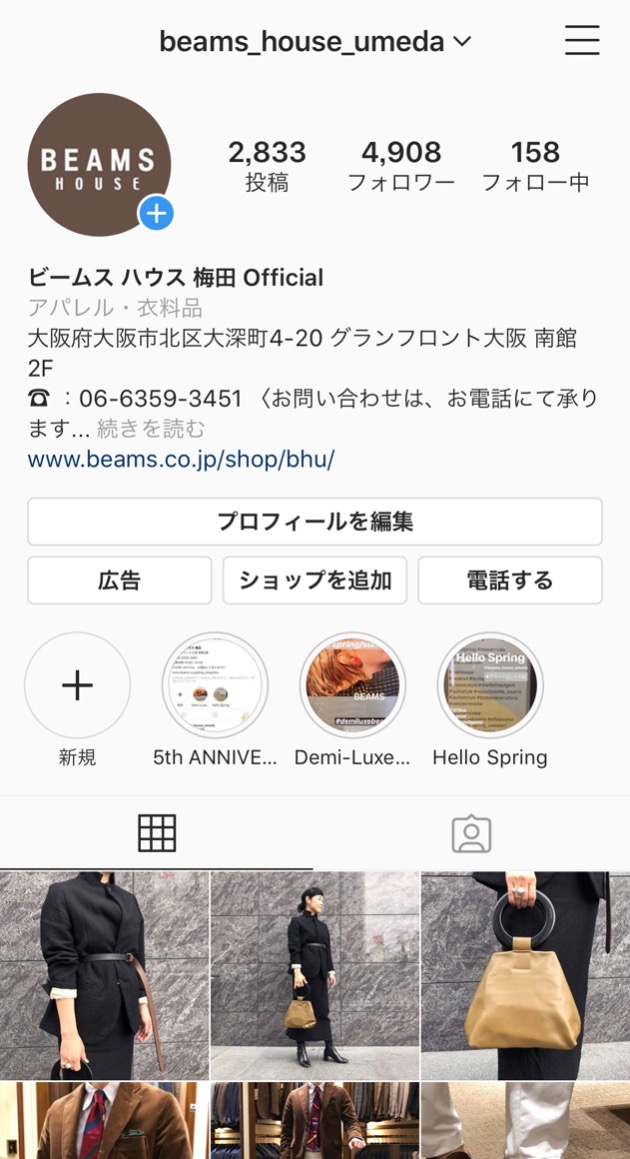This screenshot has width=630, height=1159.
Task: Switch to the grid posts tab
Action: [157, 833]
